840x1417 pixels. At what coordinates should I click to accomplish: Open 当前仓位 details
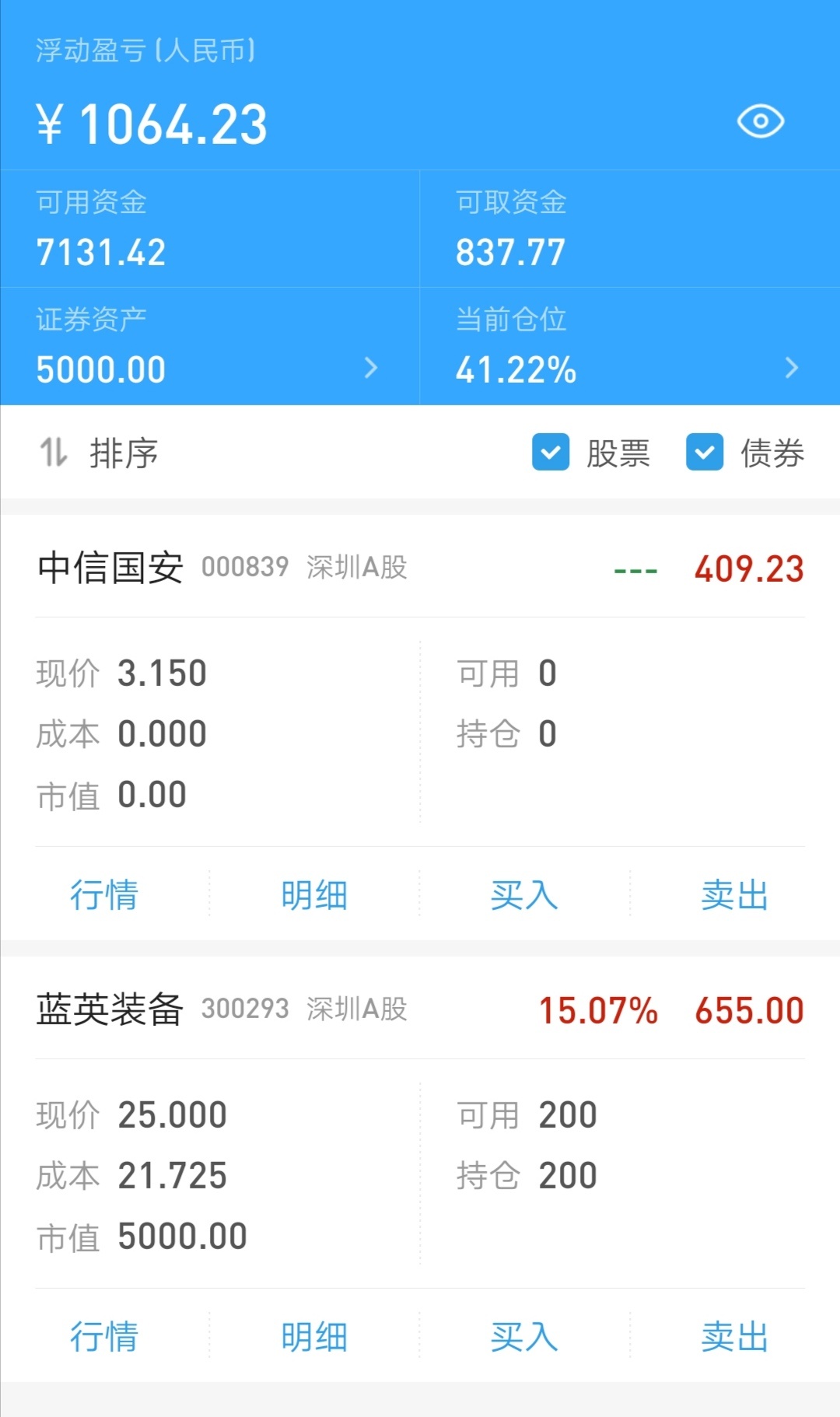click(x=630, y=347)
